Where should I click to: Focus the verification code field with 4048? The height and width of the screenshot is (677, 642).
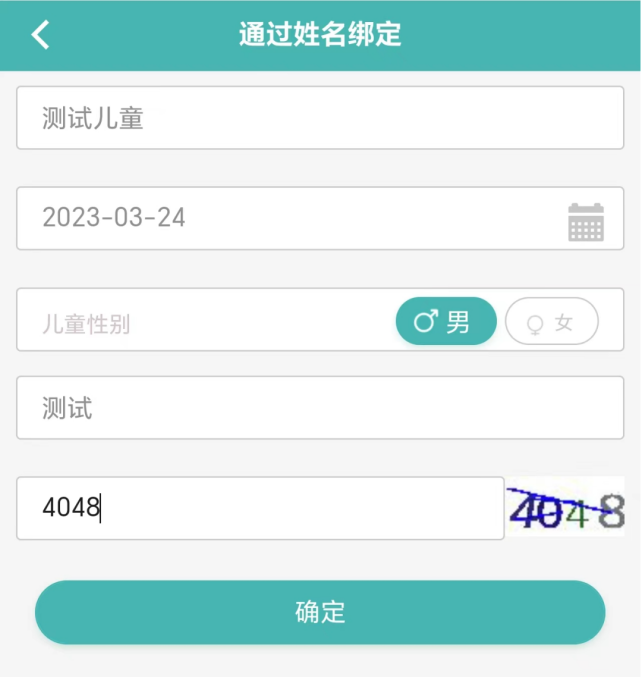pos(260,508)
